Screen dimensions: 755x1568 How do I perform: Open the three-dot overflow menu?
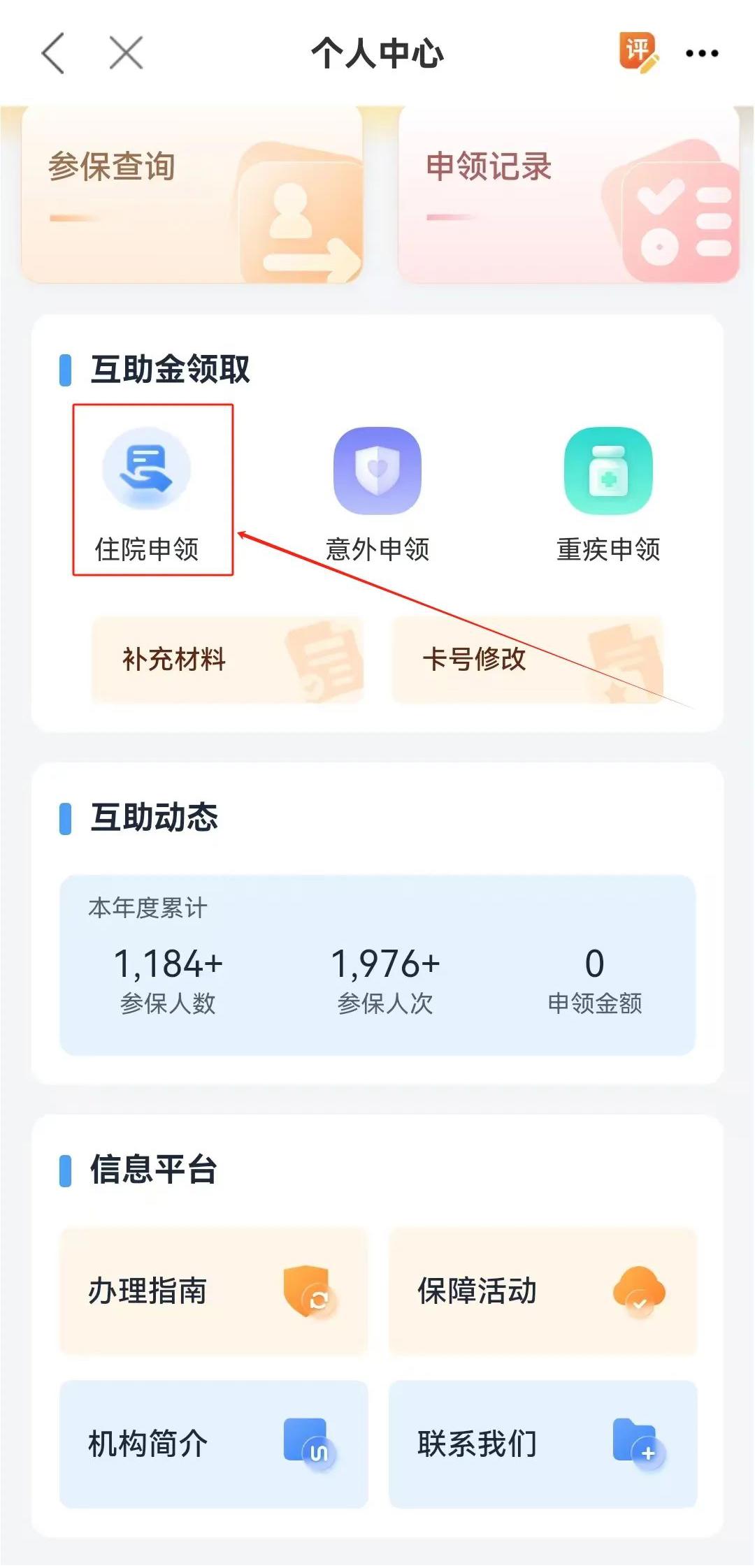[x=701, y=53]
